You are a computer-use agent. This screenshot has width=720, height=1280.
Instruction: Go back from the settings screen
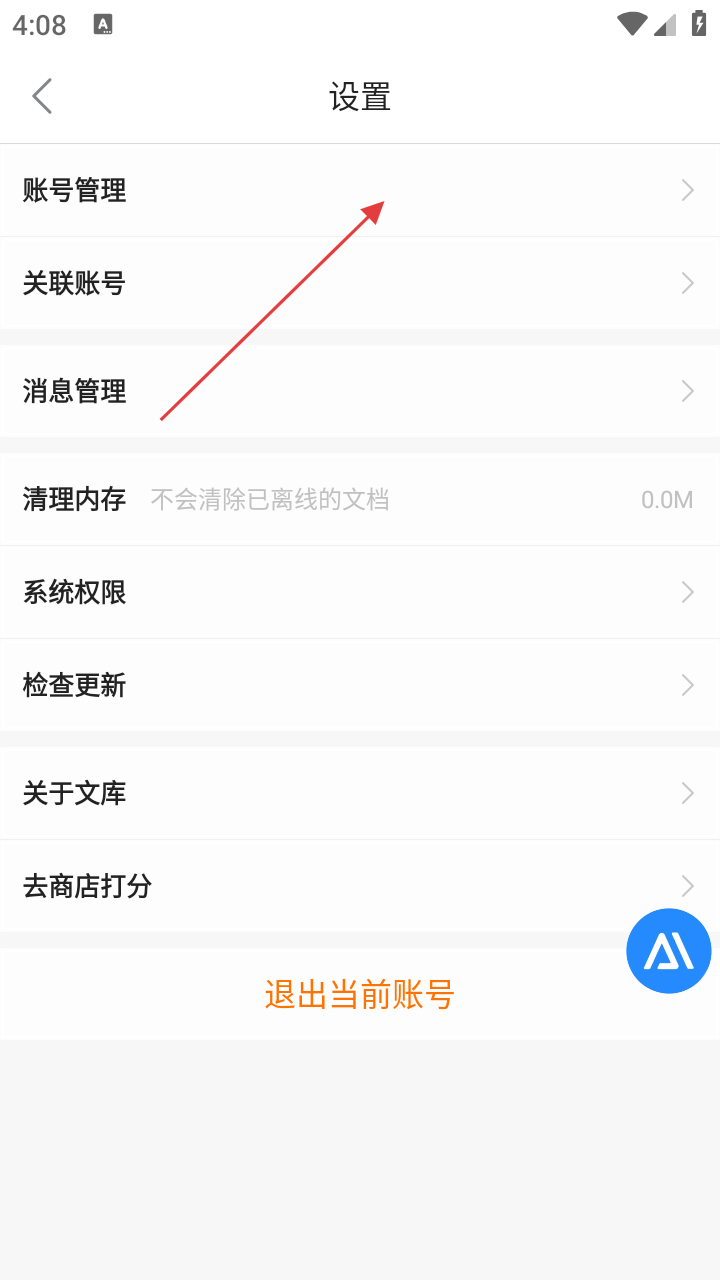42,97
